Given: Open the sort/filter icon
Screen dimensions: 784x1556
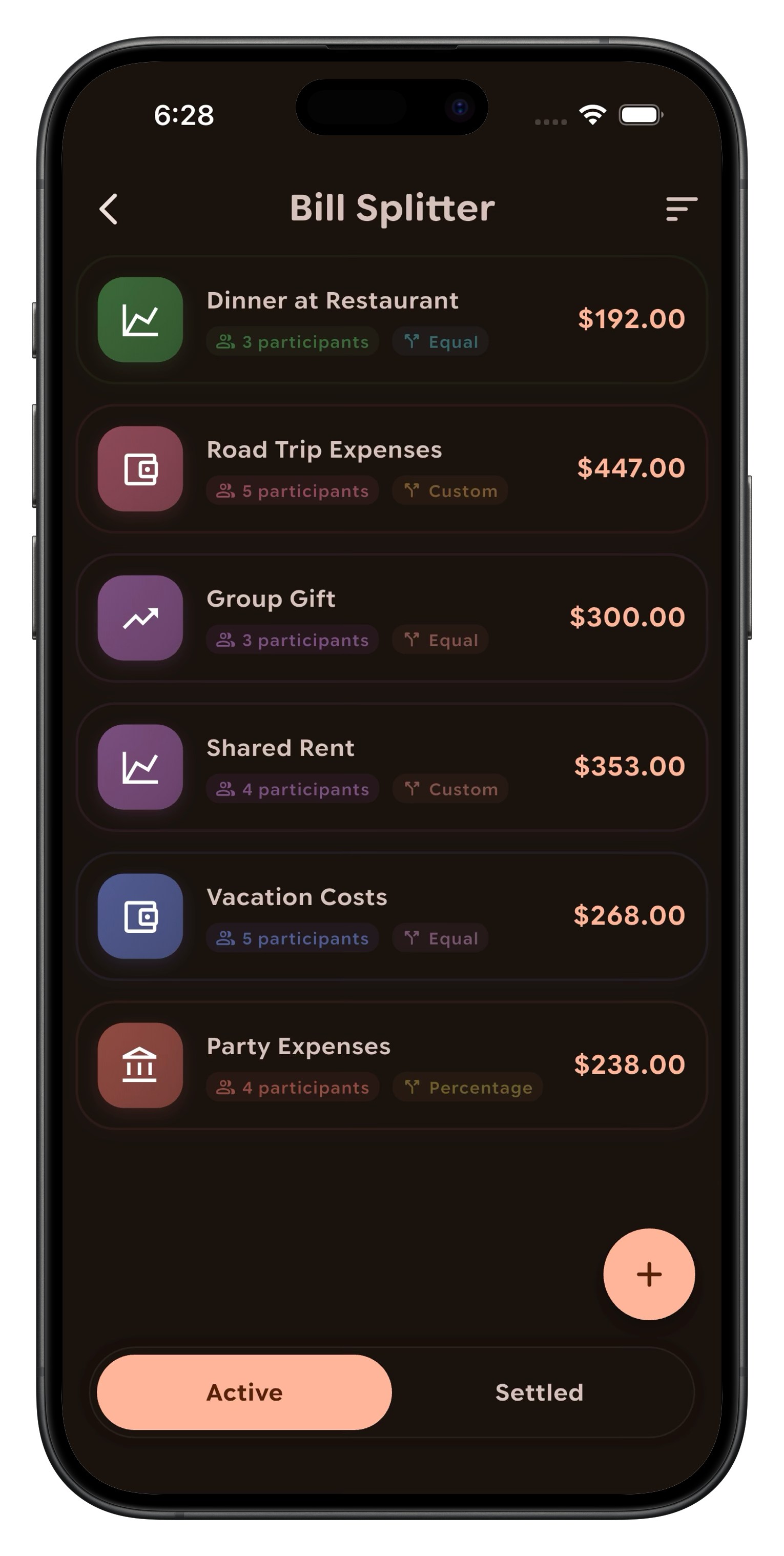Looking at the screenshot, I should click(x=682, y=209).
